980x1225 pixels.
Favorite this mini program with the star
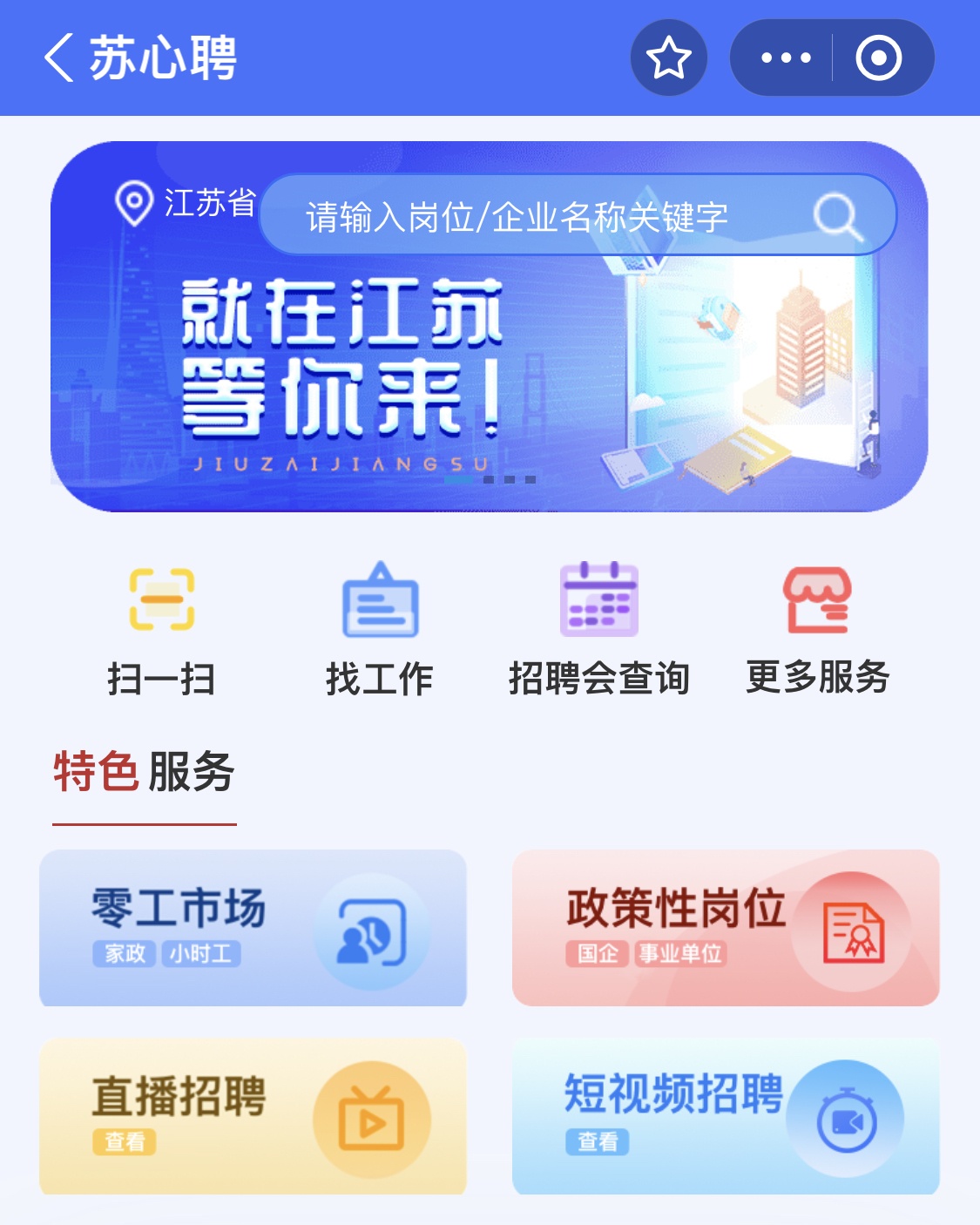(x=668, y=58)
